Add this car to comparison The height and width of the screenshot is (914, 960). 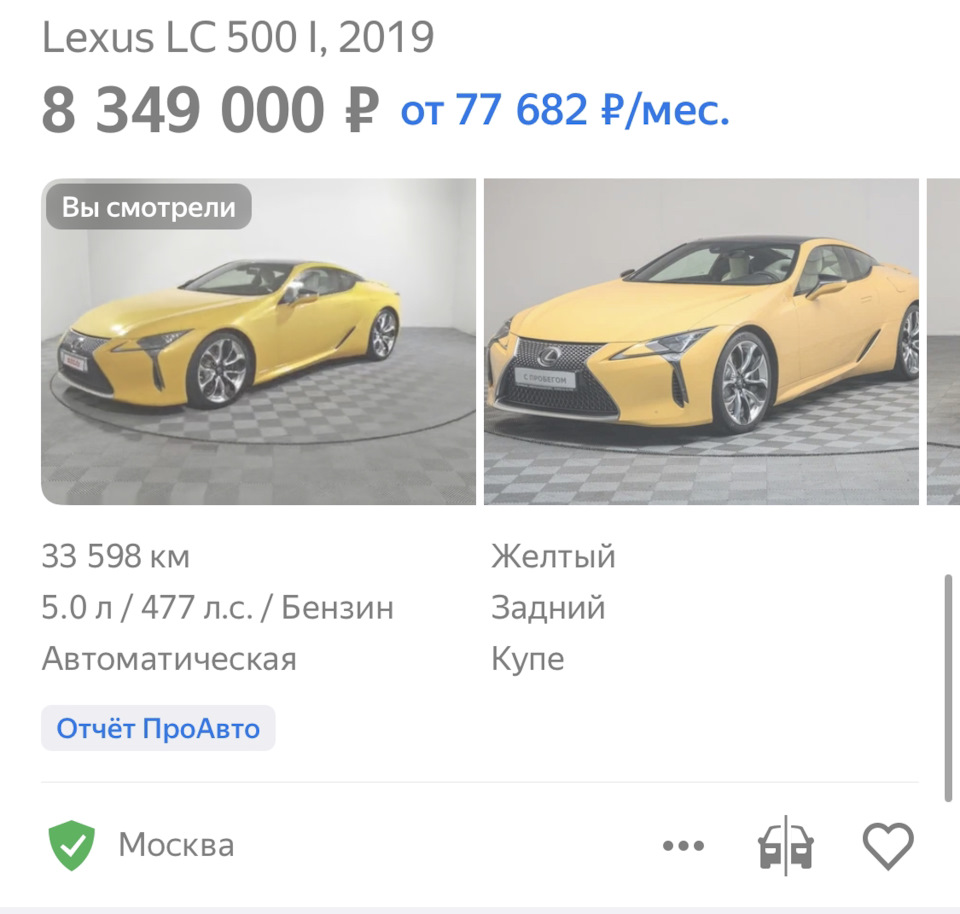785,846
